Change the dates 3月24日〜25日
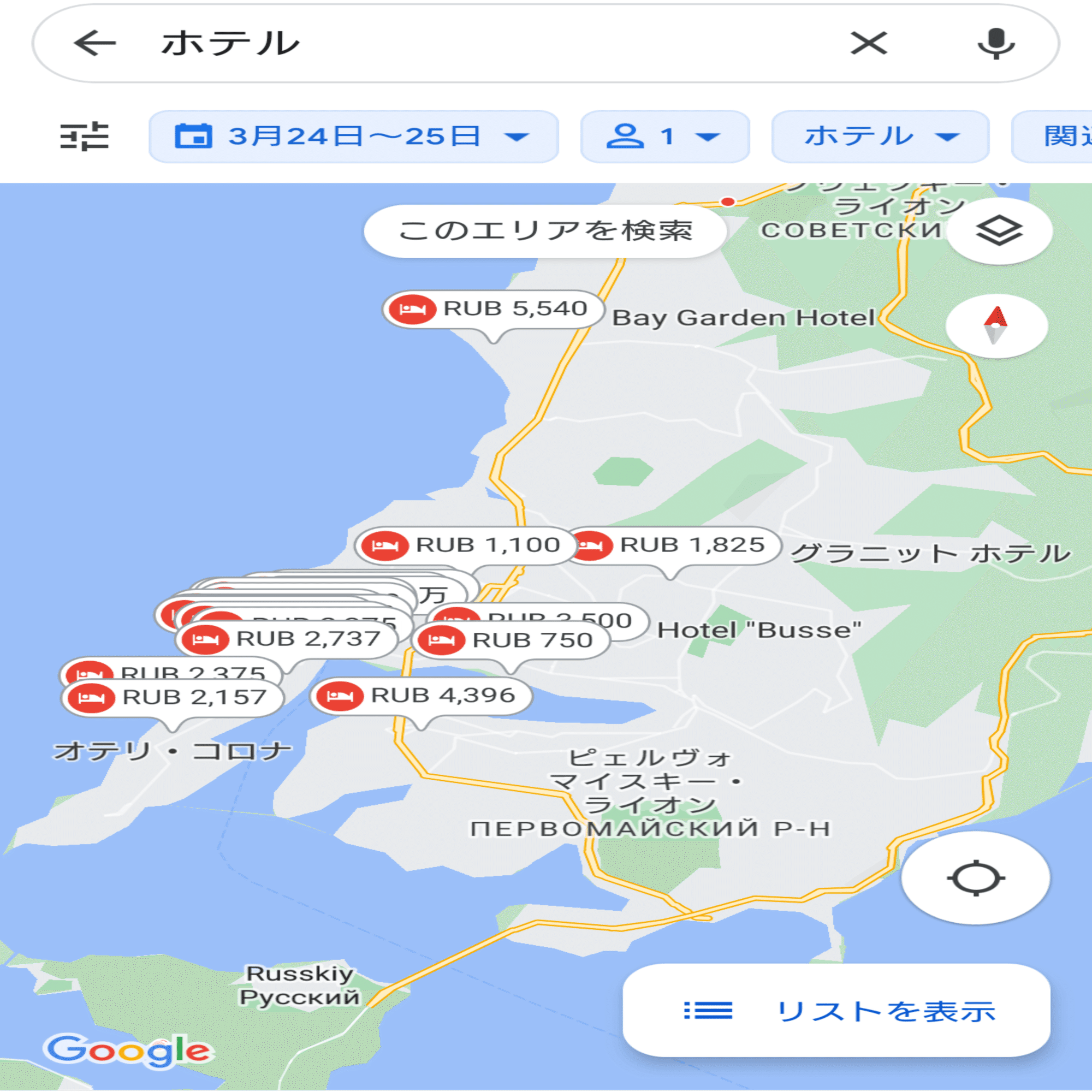Viewport: 1092px width, 1092px height. click(x=353, y=136)
